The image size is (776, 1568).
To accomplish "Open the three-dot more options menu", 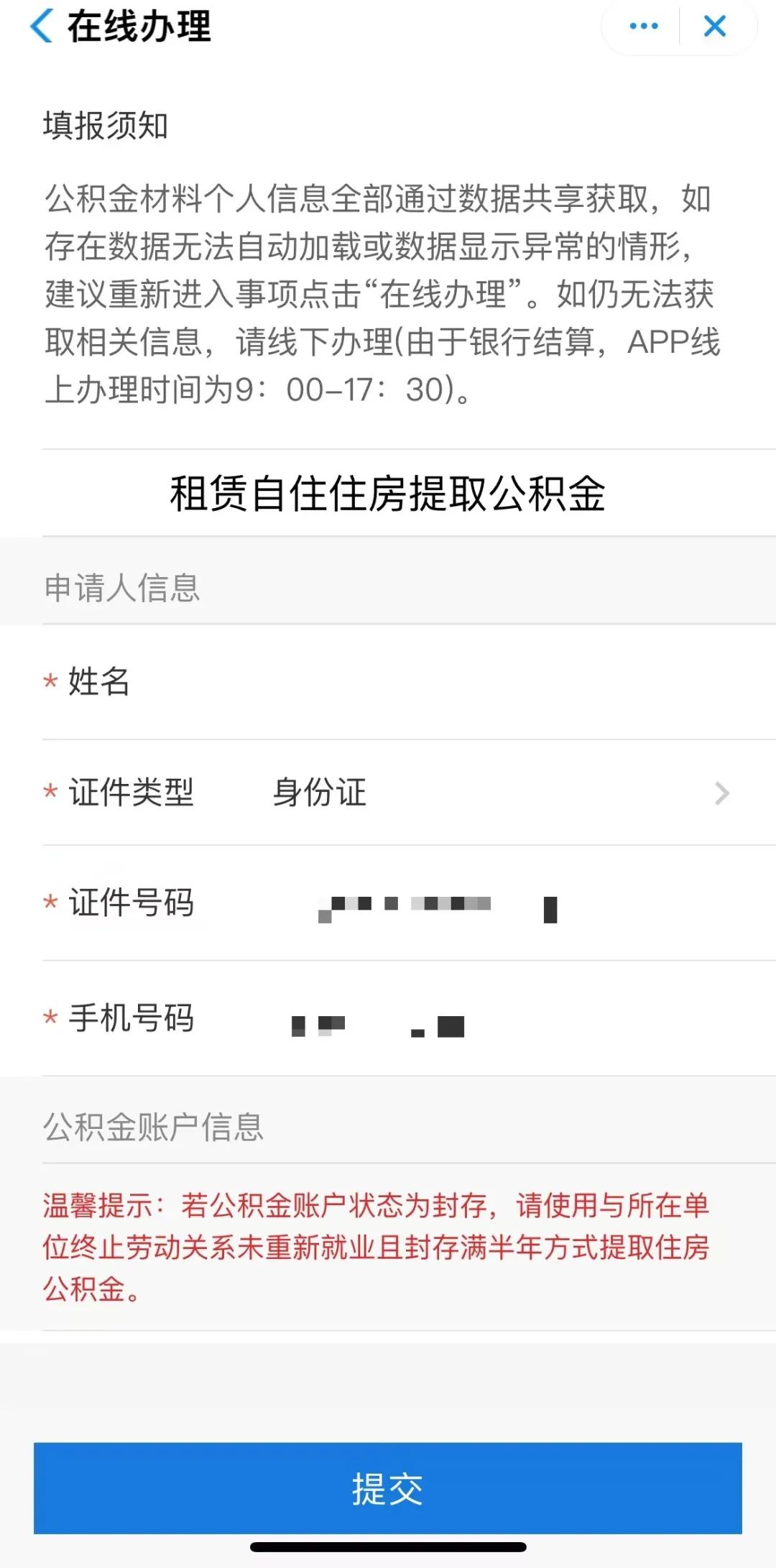I will 643,27.
